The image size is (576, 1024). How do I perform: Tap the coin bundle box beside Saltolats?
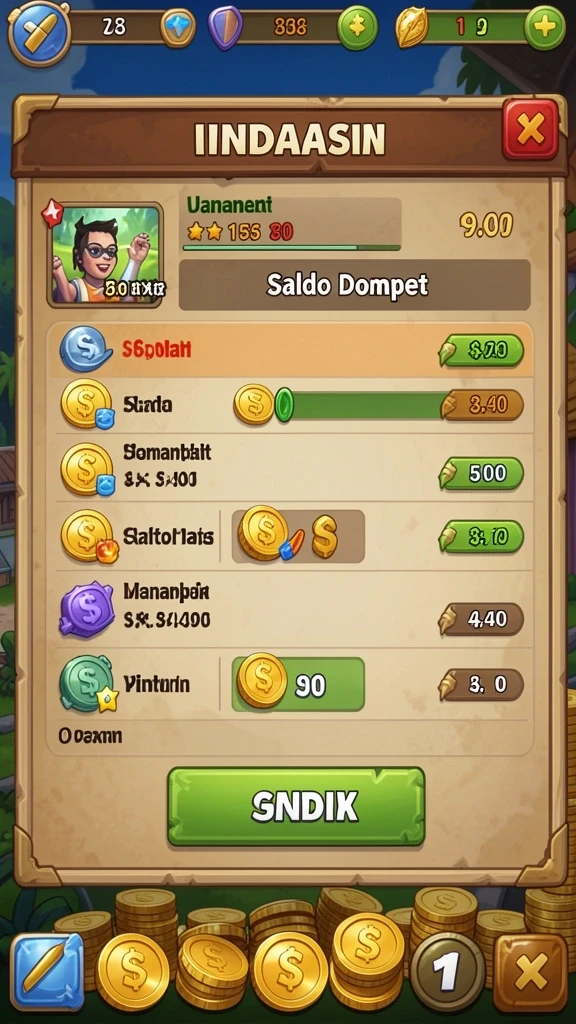click(298, 536)
